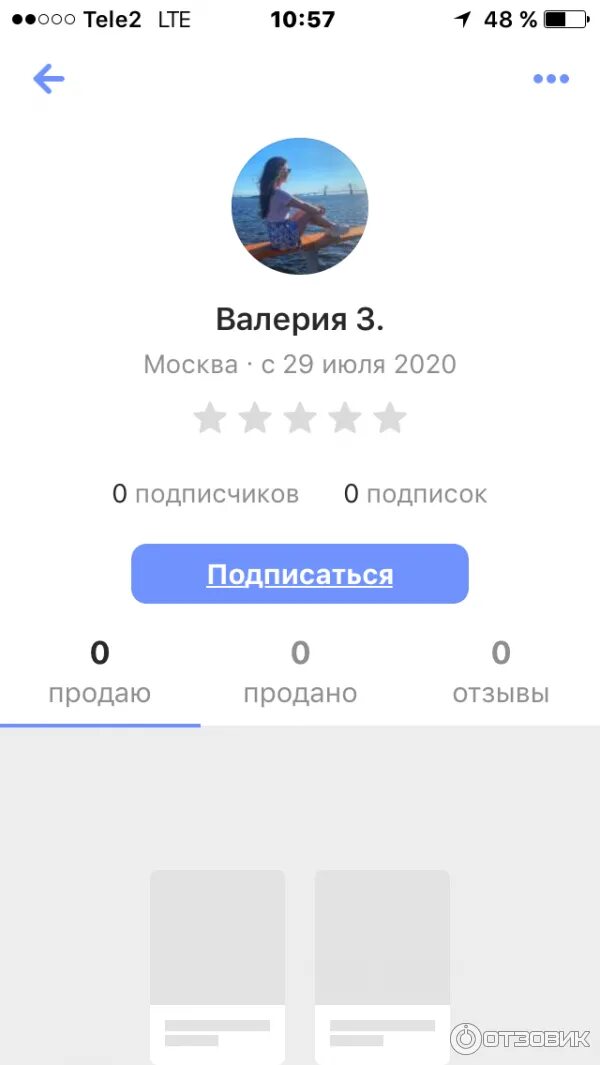View Валерия З.'s profile photo
The width and height of the screenshot is (600, 1065).
(x=300, y=207)
